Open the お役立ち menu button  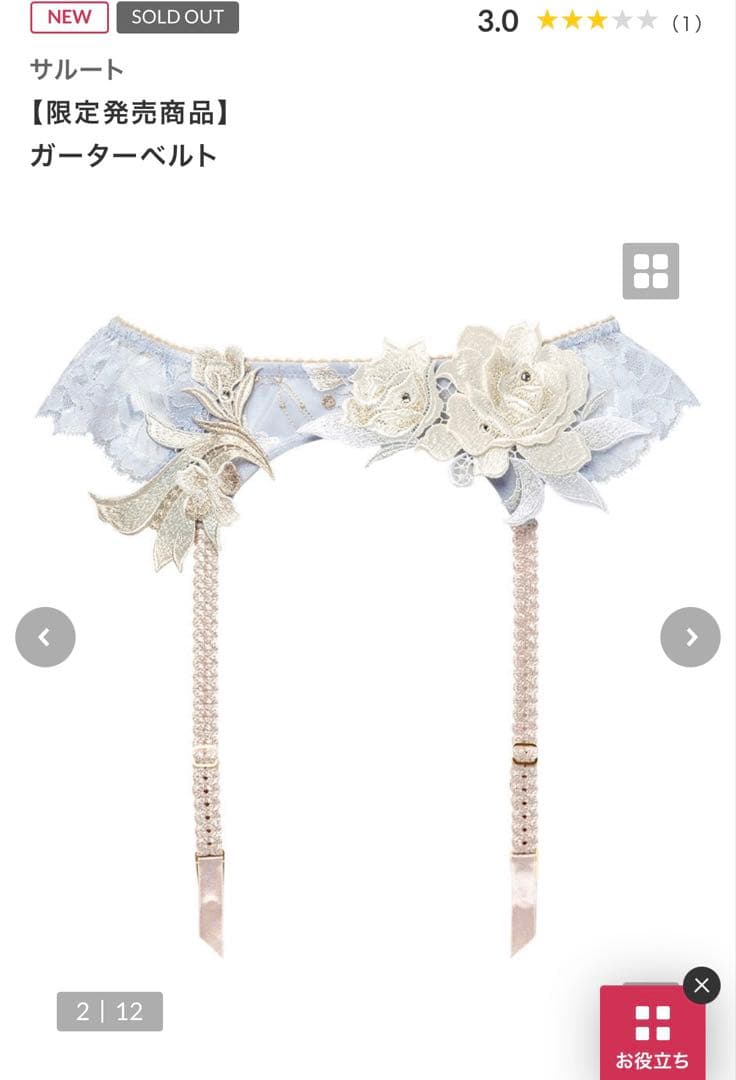pyautogui.click(x=652, y=1036)
